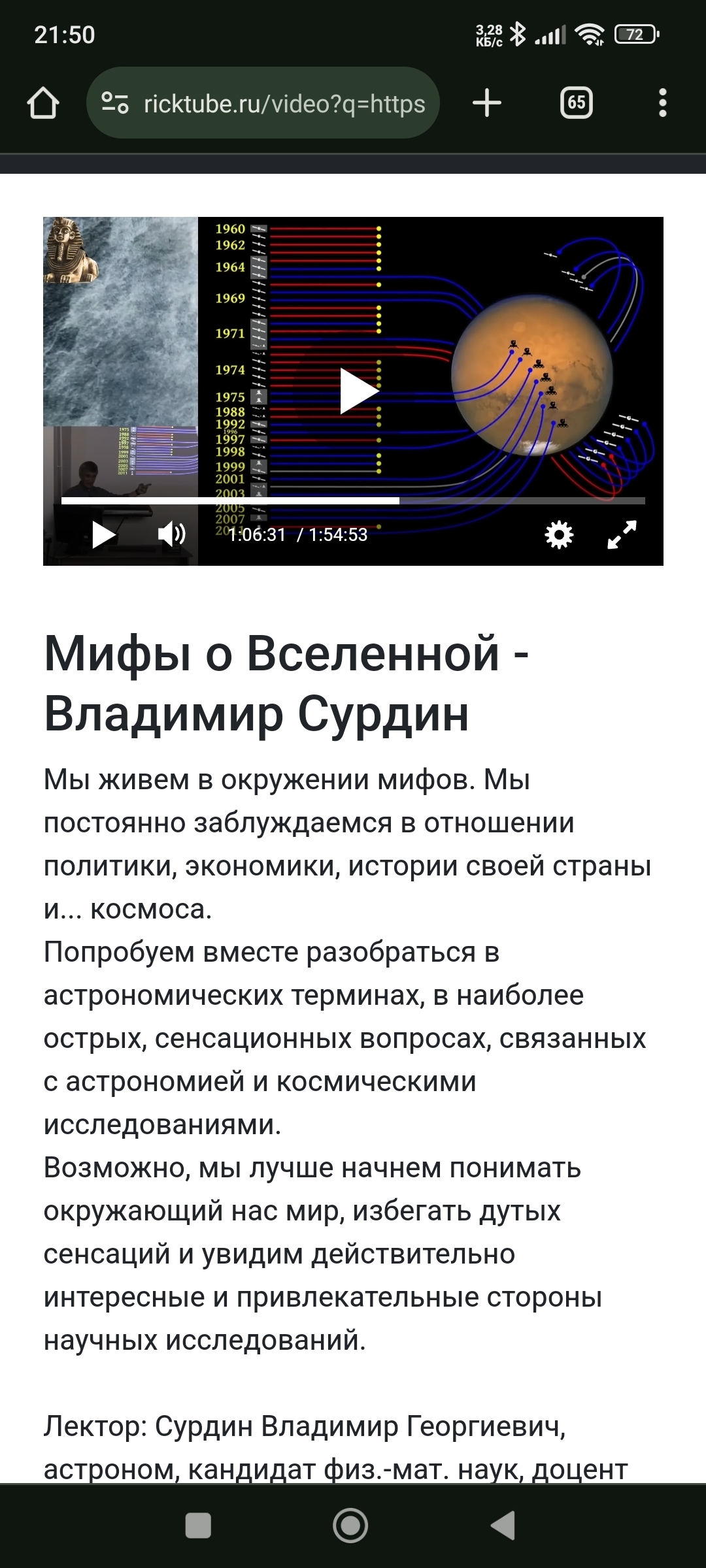This screenshot has width=706, height=1568.
Task: Mute the video sound
Action: pyautogui.click(x=171, y=534)
